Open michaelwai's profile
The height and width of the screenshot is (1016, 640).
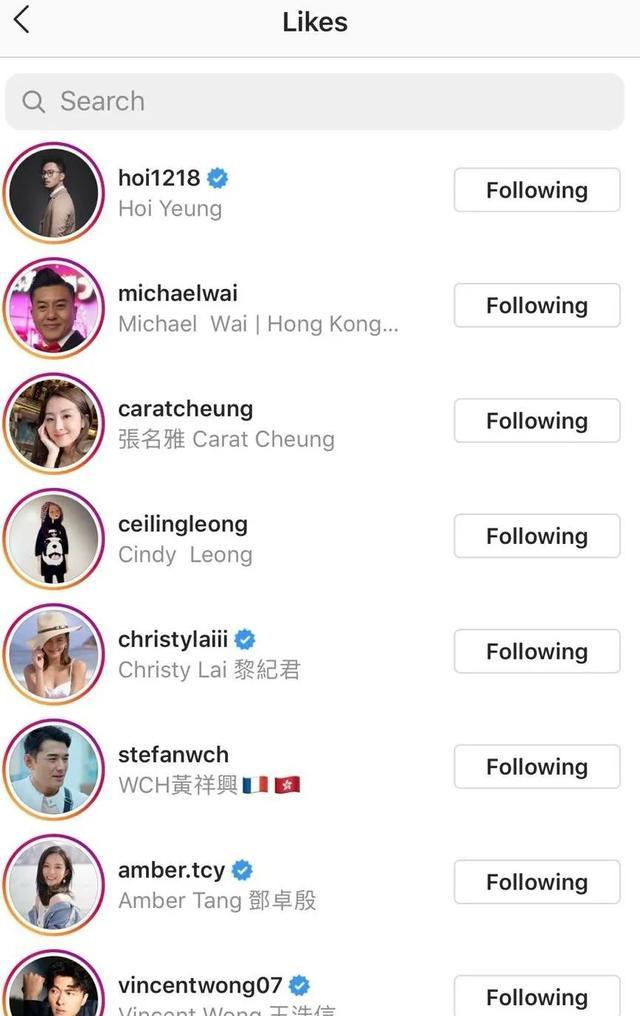[x=177, y=293]
